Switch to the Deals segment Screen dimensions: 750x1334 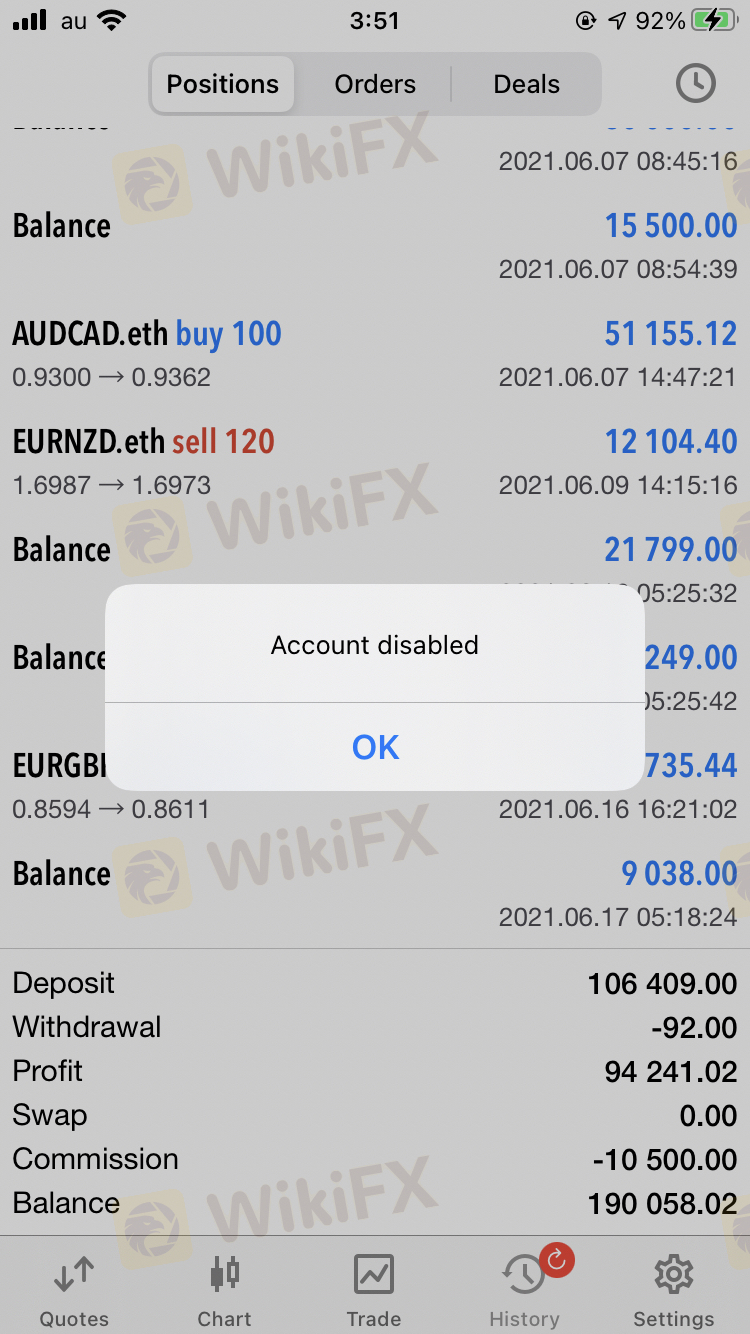pos(526,84)
